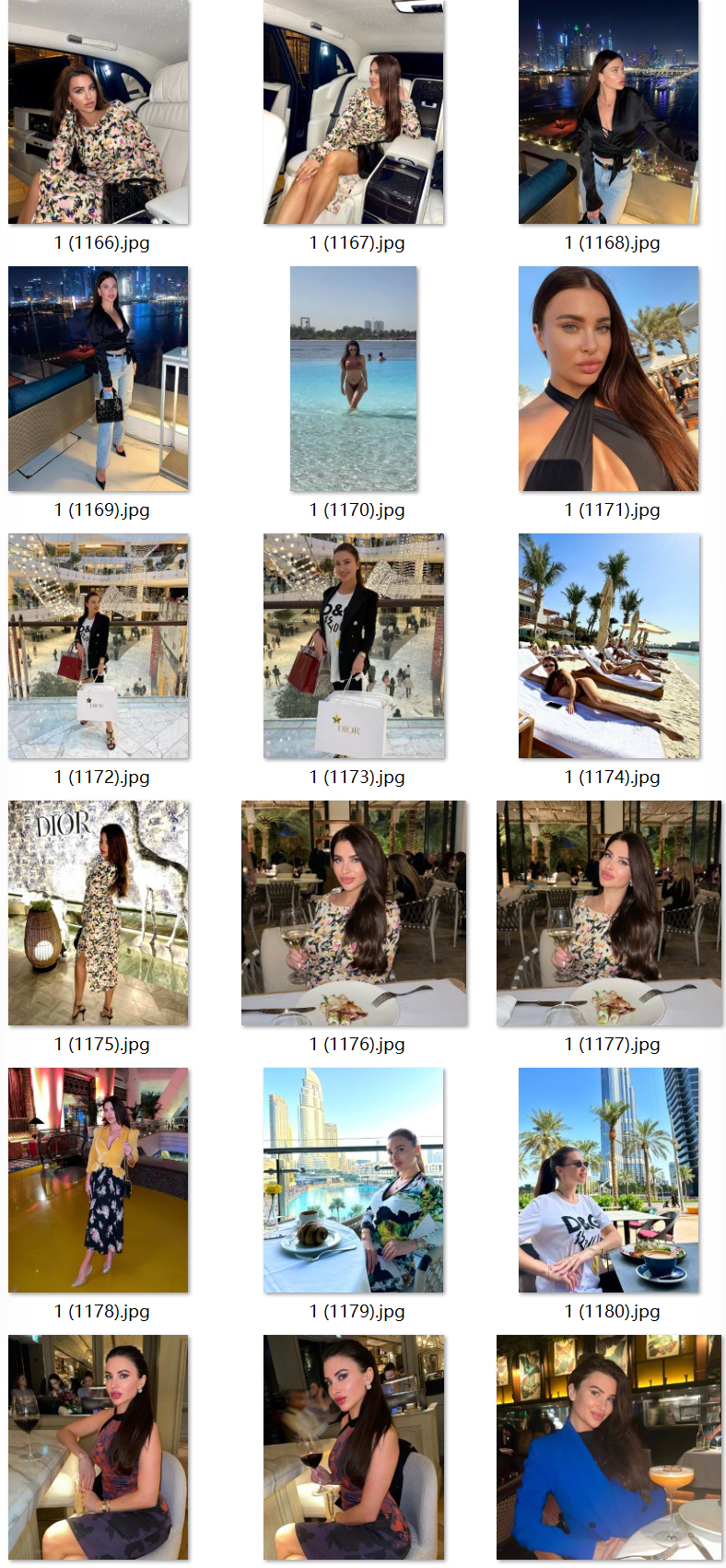Open the image file 1 (1176).jpg
This screenshot has width=726, height=1568.
tap(354, 913)
